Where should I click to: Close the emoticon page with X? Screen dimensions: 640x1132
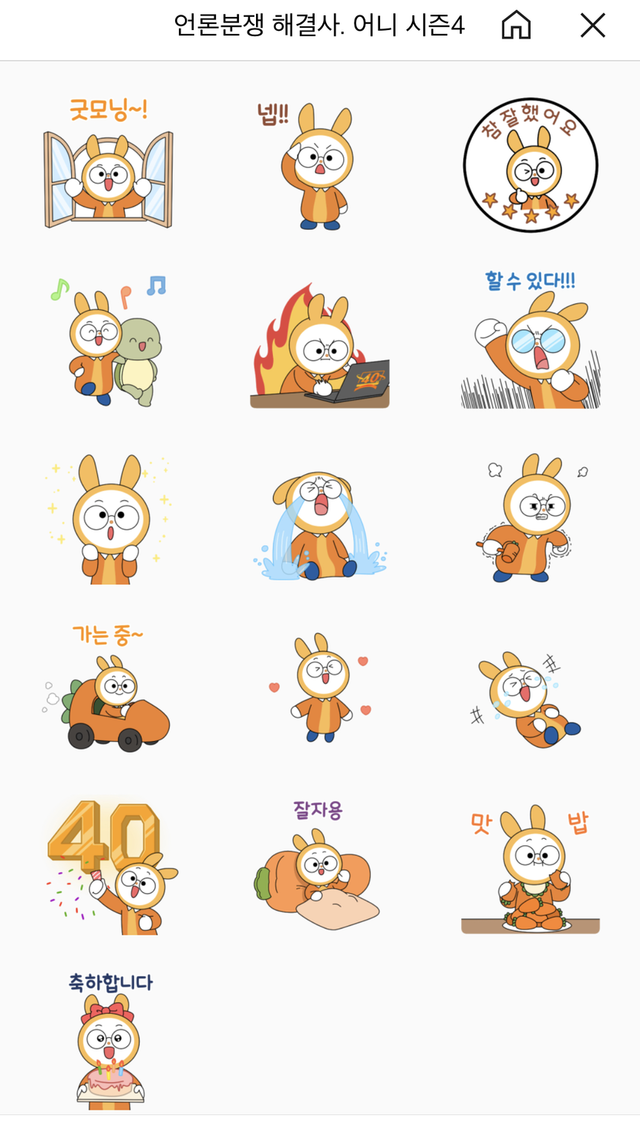(592, 26)
